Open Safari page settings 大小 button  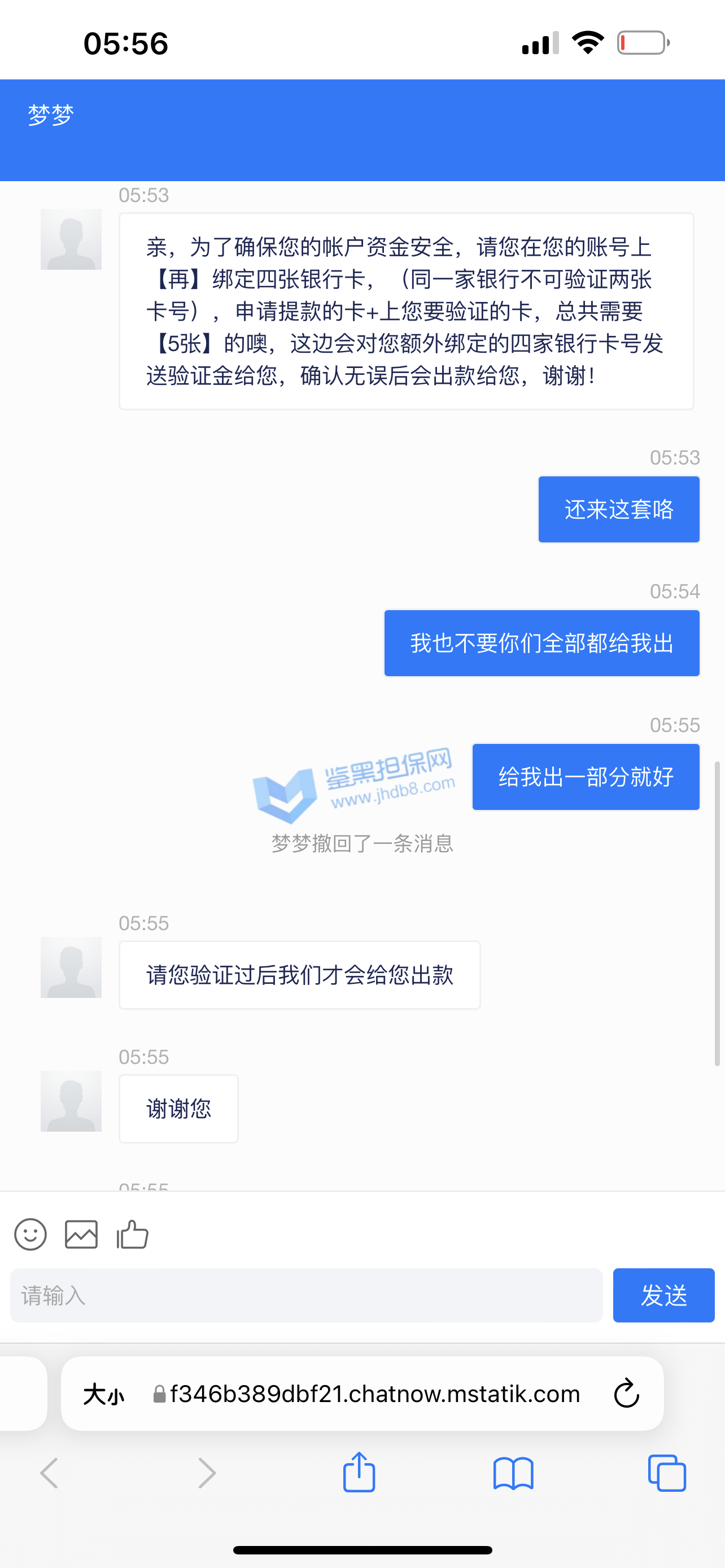coord(103,1394)
